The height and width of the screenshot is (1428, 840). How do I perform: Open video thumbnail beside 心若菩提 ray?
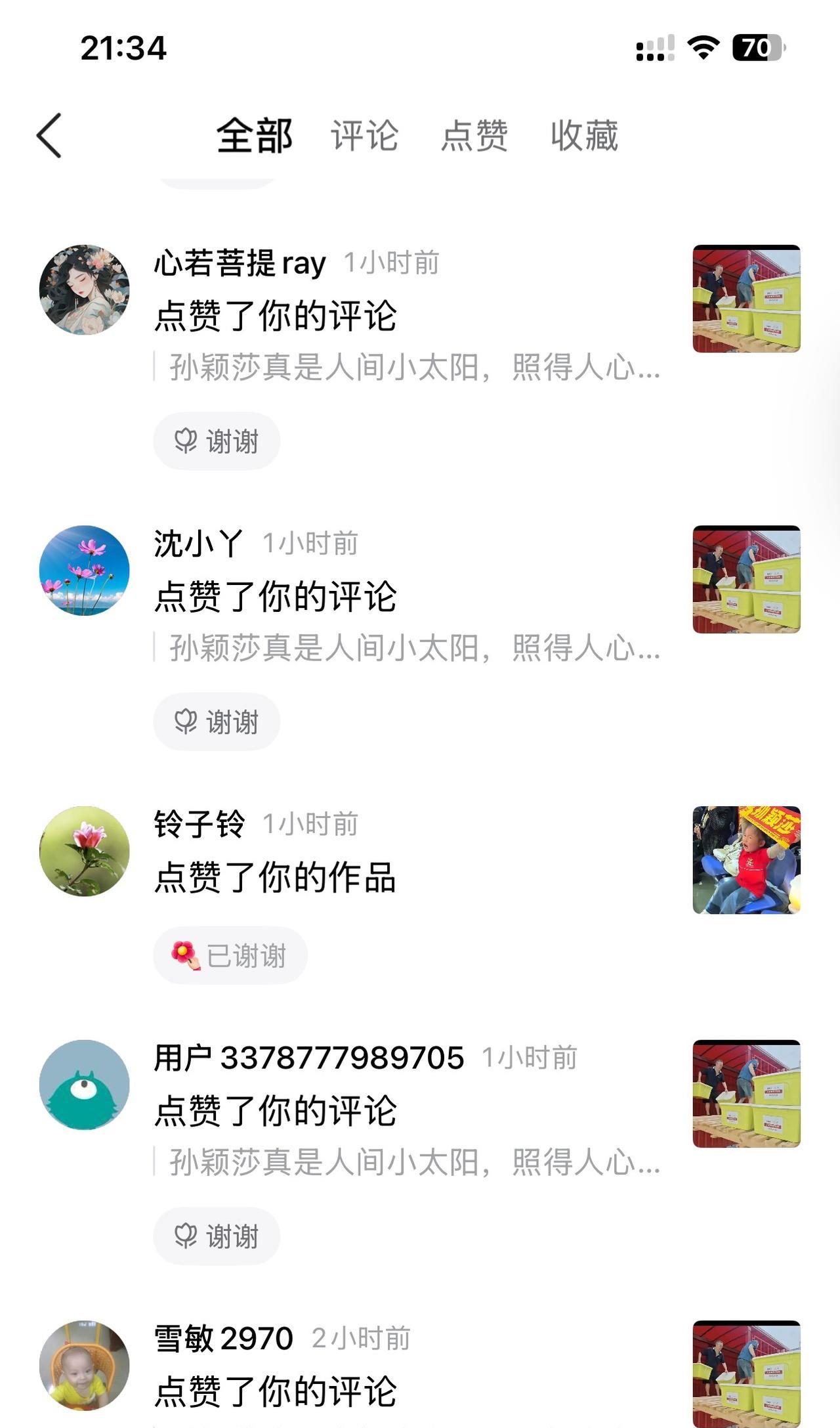(x=746, y=299)
